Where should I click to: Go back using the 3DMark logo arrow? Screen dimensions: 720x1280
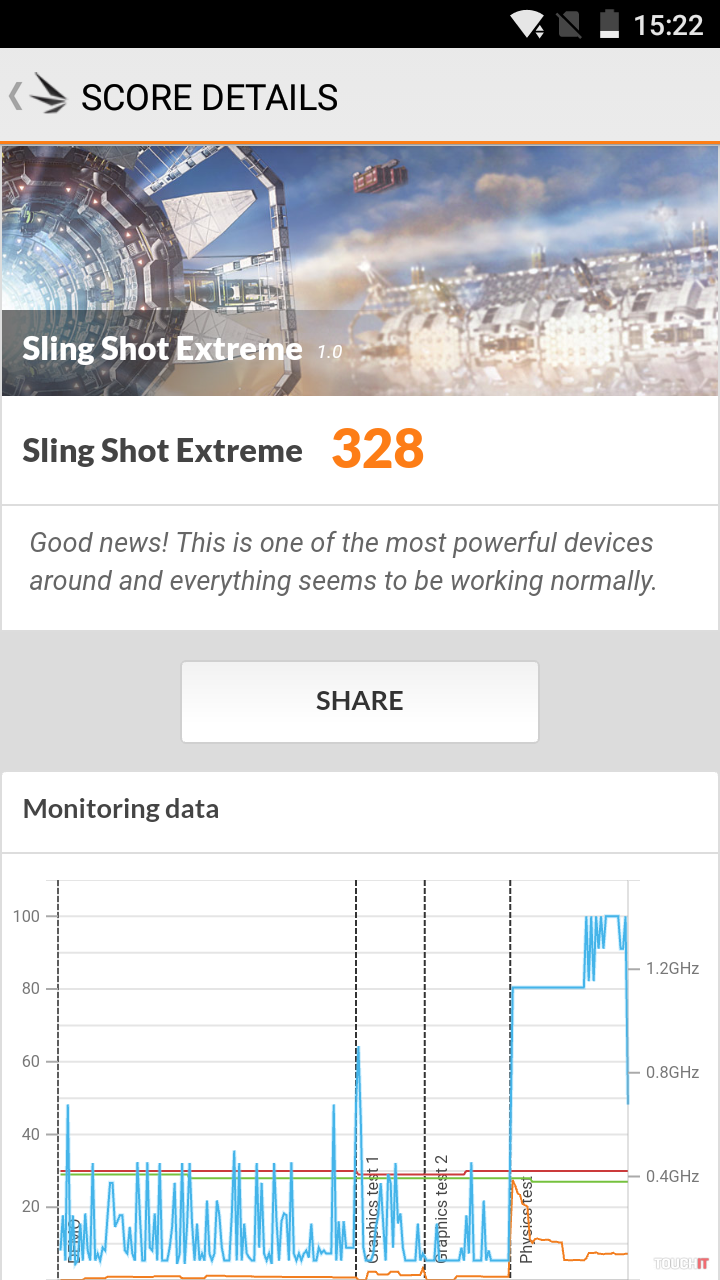click(x=38, y=96)
